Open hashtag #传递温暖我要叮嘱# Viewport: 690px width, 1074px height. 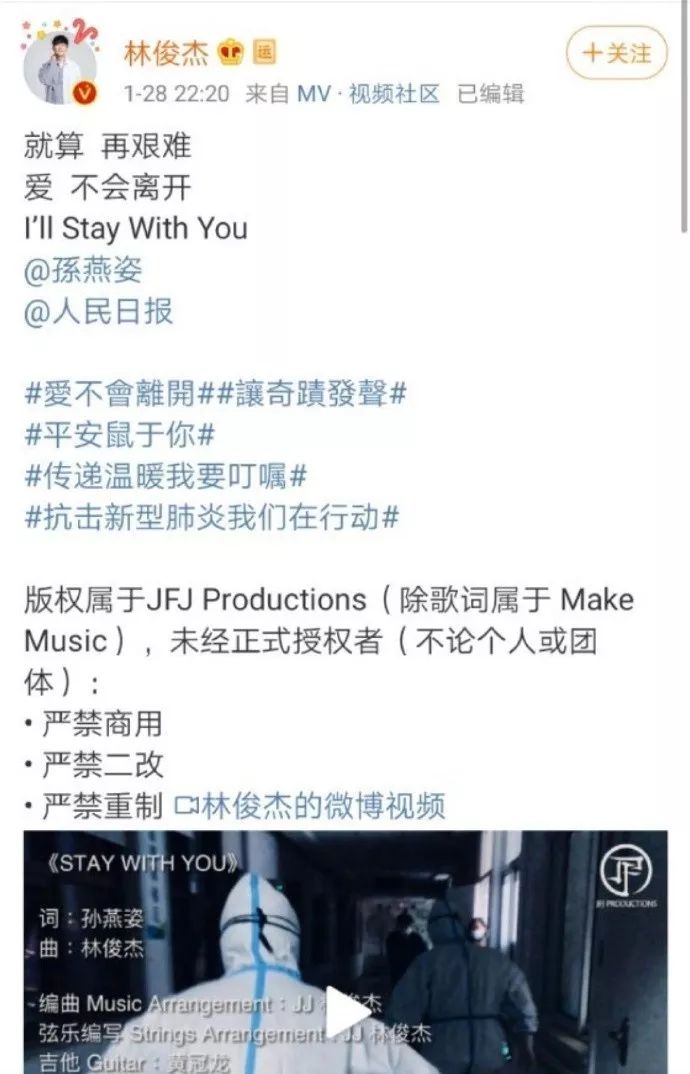165,476
